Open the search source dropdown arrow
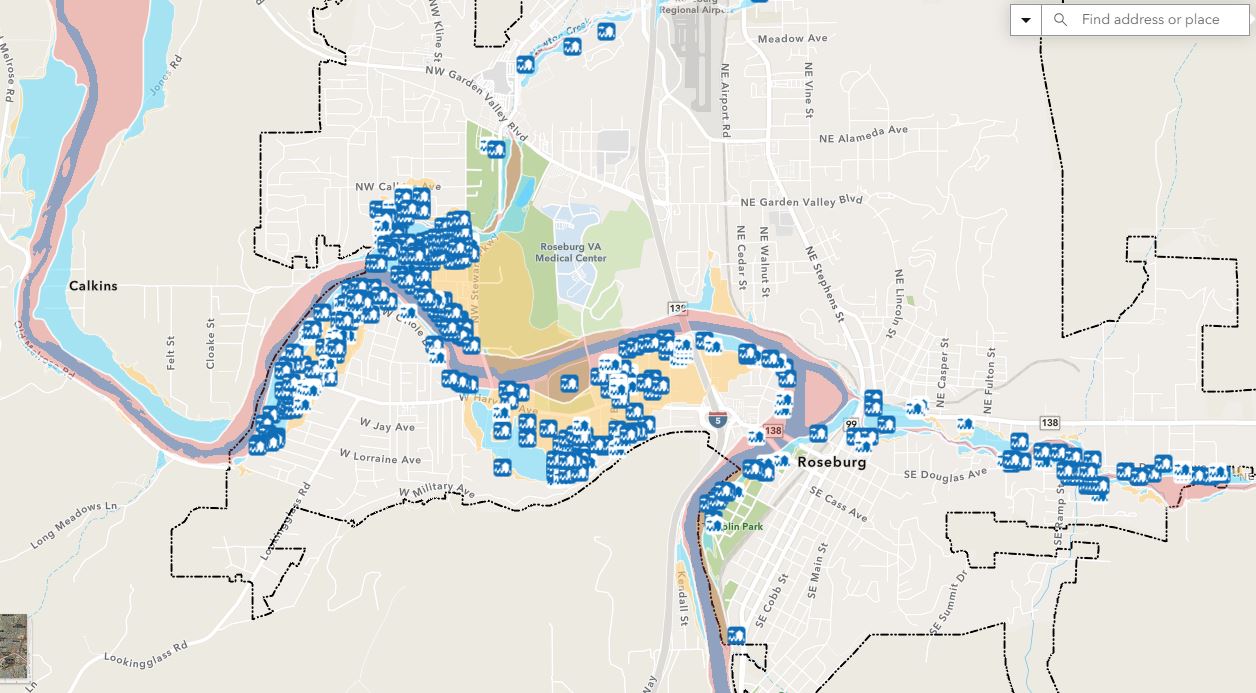The image size is (1256, 693). (x=1026, y=20)
